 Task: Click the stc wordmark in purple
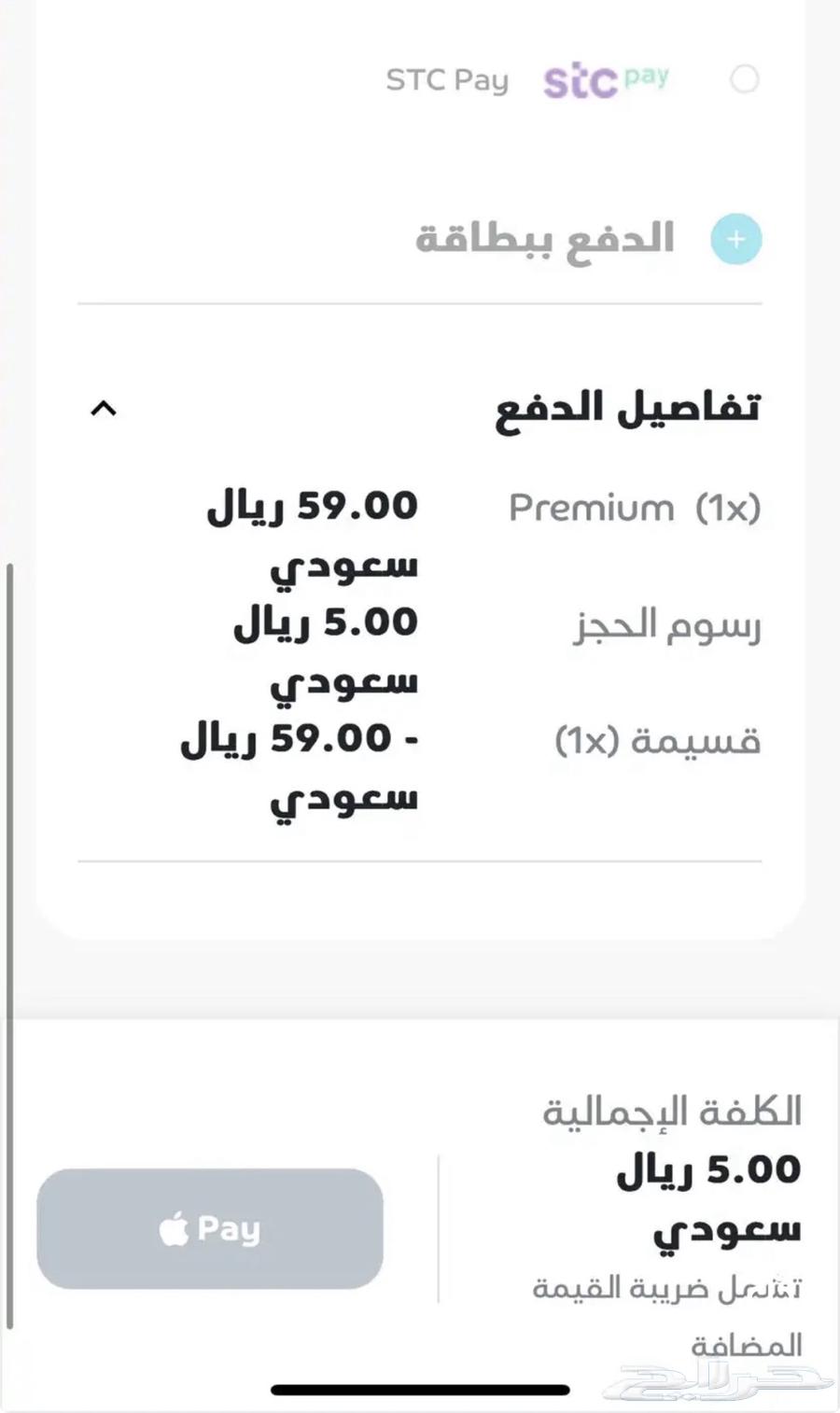[x=581, y=82]
